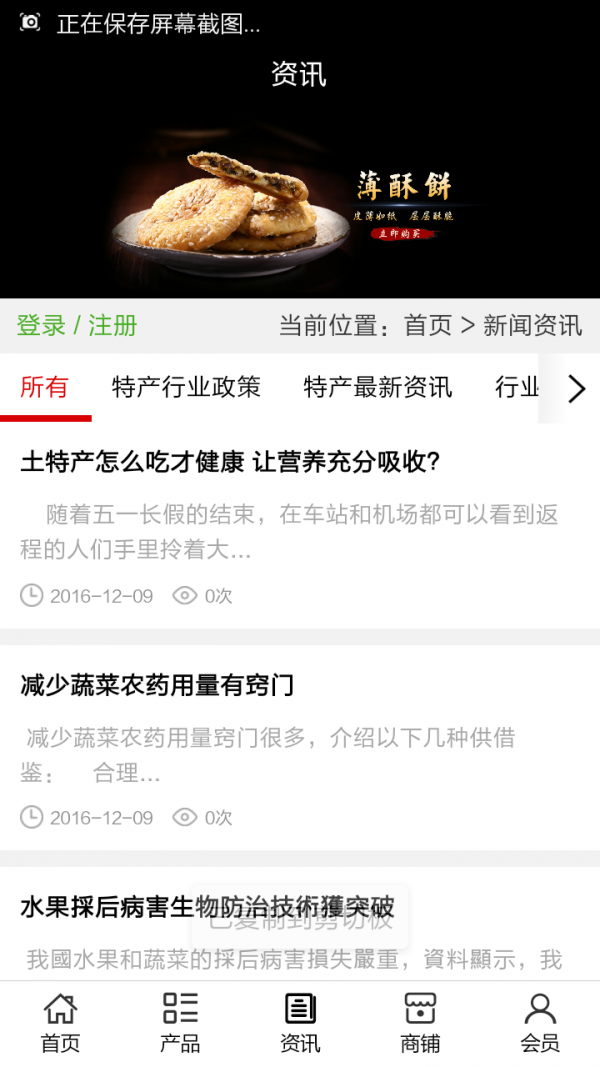The width and height of the screenshot is (600, 1067).
Task: Show more category tabs with the arrow
Action: click(x=576, y=388)
